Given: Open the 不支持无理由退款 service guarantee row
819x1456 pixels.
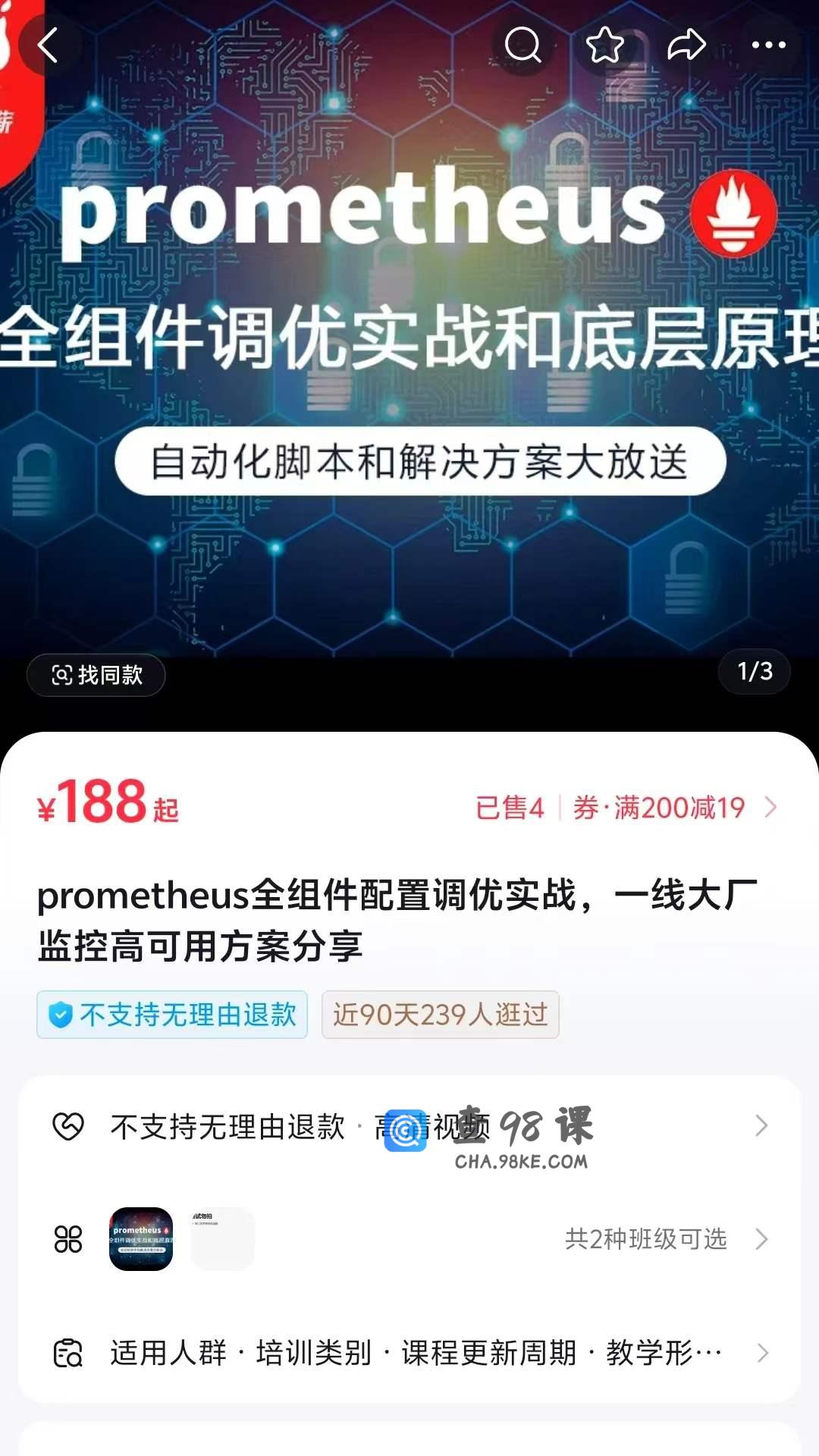Looking at the screenshot, I should point(409,1127).
